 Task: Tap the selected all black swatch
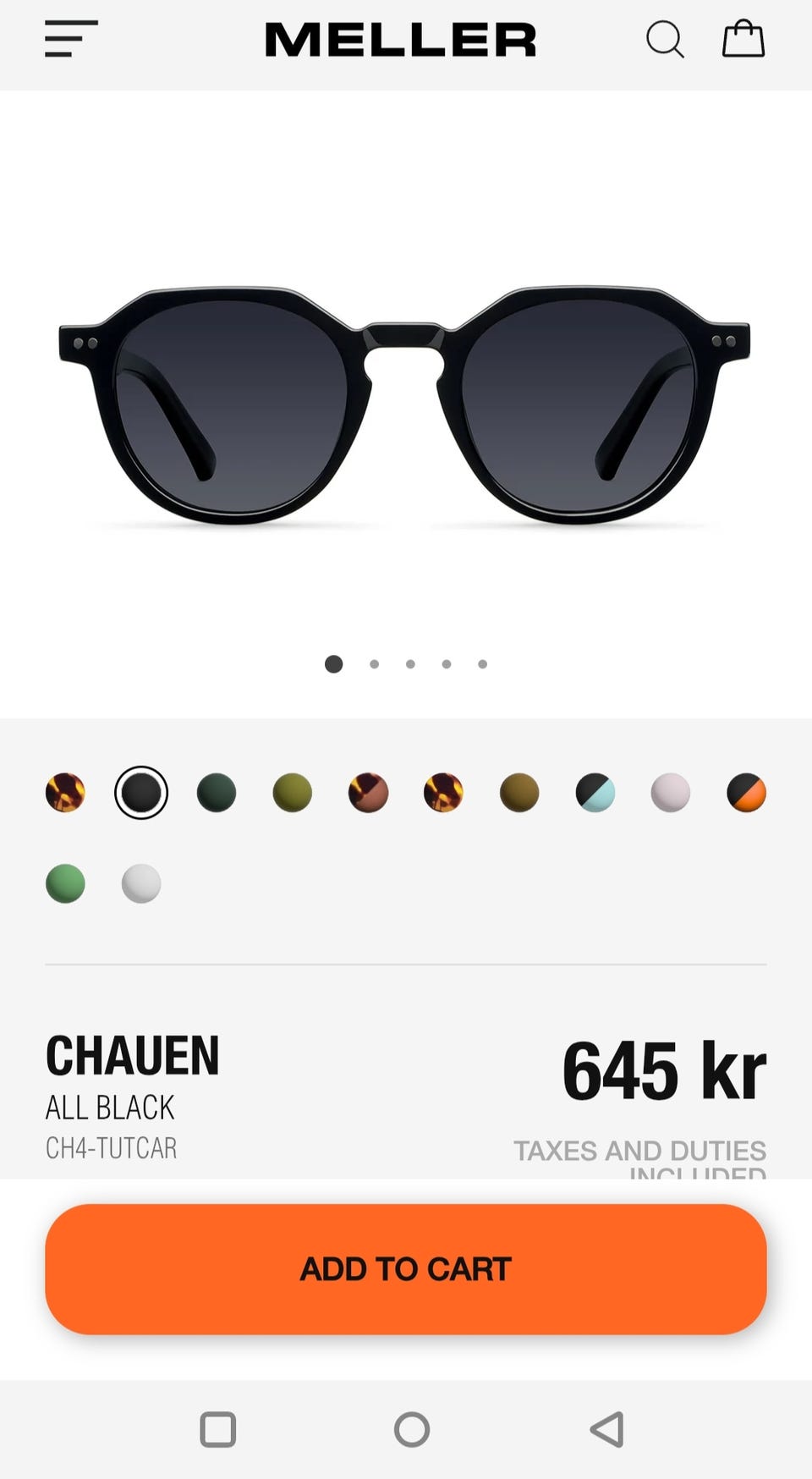pos(141,793)
